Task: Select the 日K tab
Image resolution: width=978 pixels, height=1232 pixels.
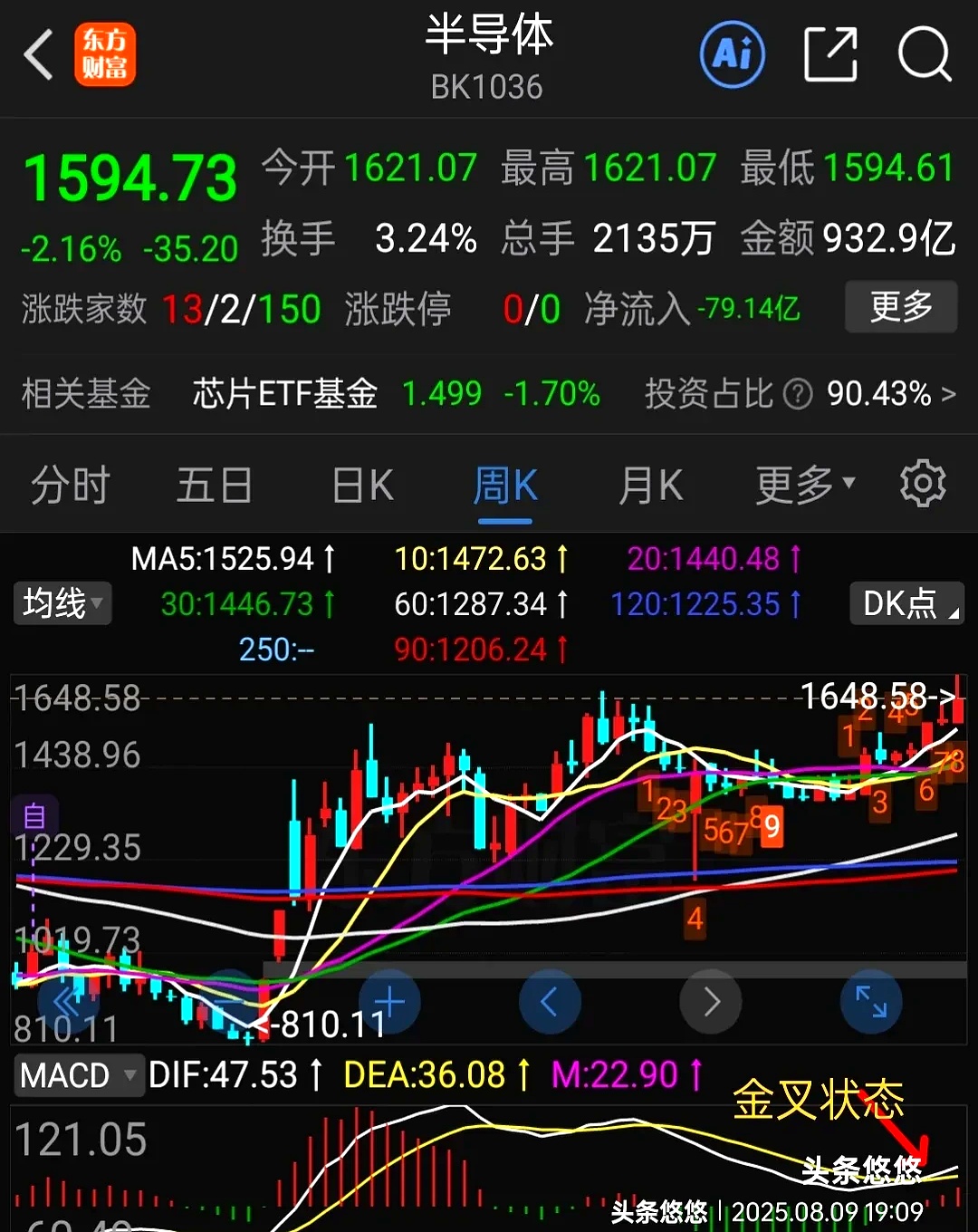Action: (x=360, y=484)
